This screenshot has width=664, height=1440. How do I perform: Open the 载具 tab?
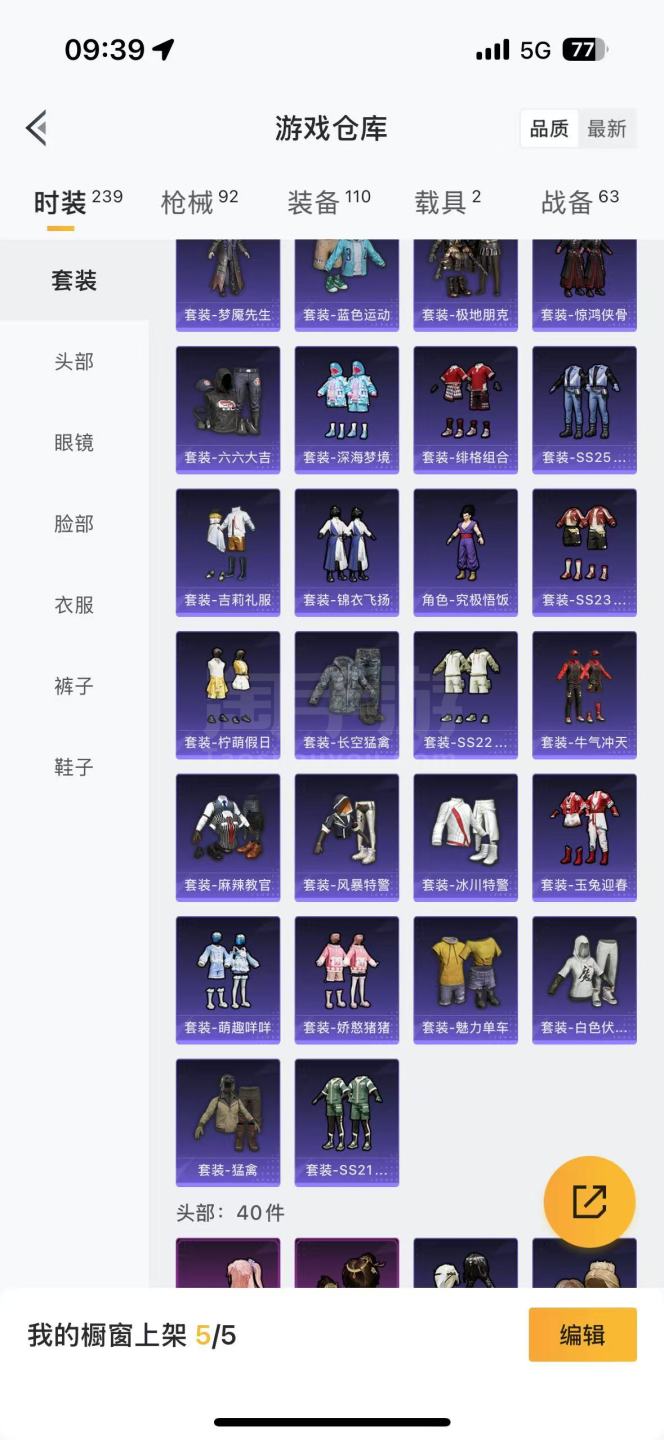coord(447,202)
